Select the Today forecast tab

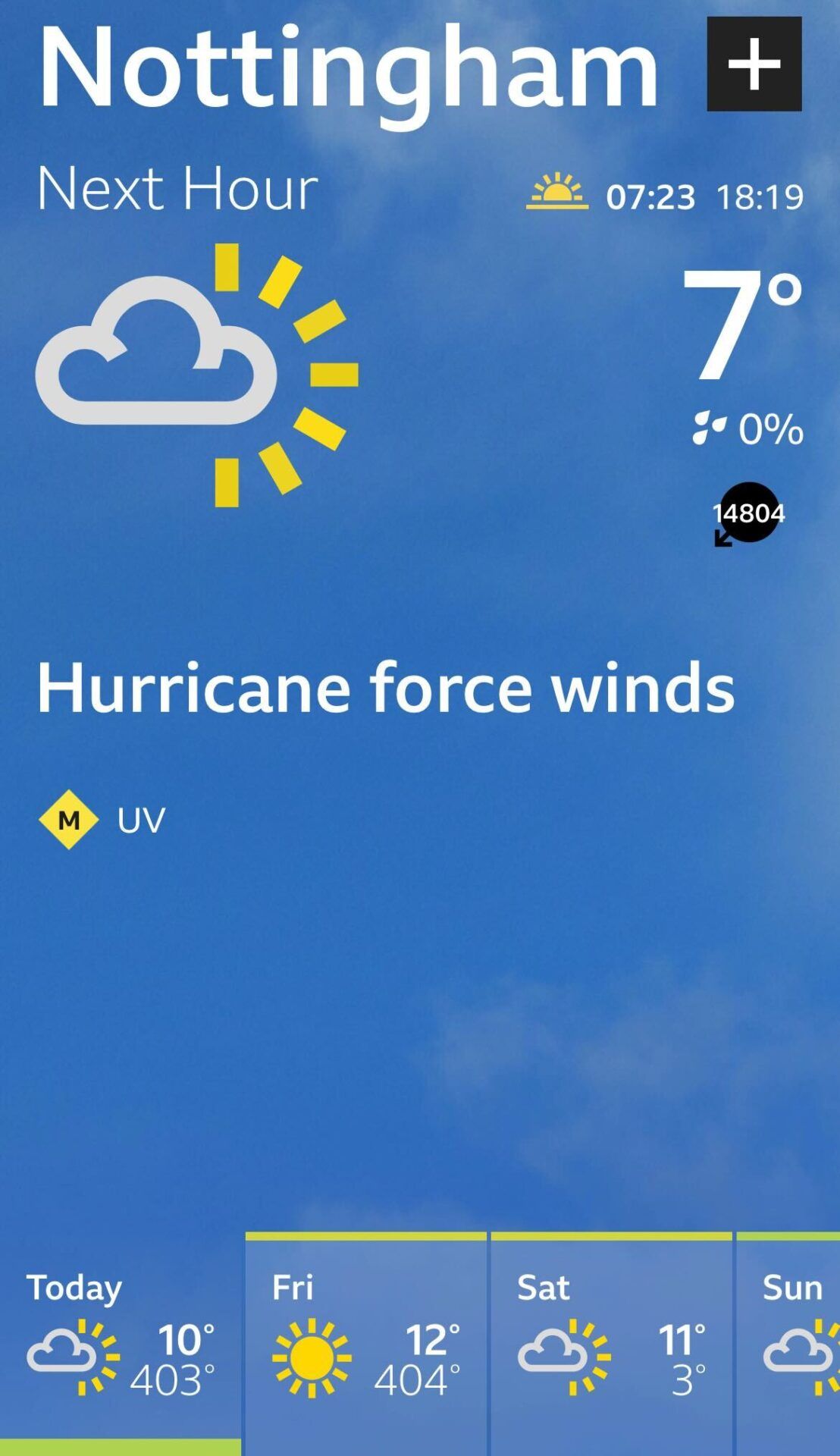121,1342
